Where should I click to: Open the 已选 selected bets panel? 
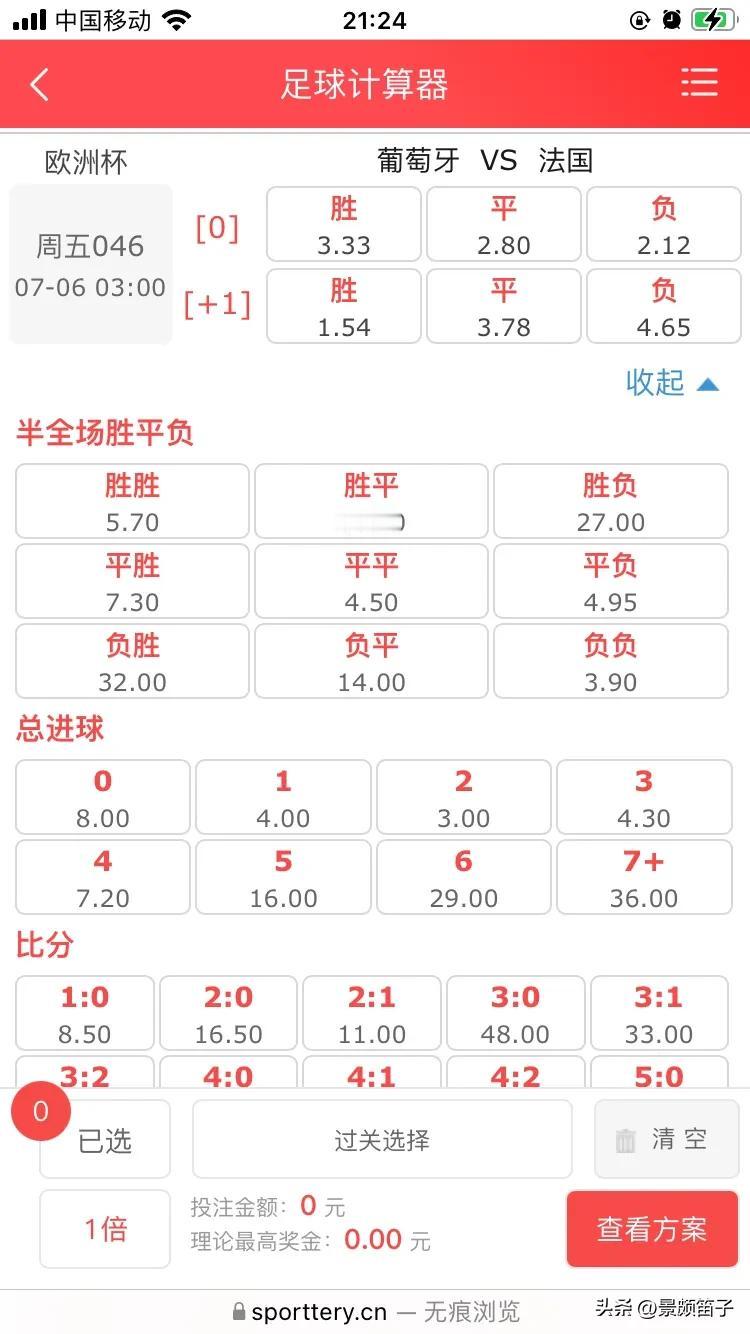(105, 1139)
